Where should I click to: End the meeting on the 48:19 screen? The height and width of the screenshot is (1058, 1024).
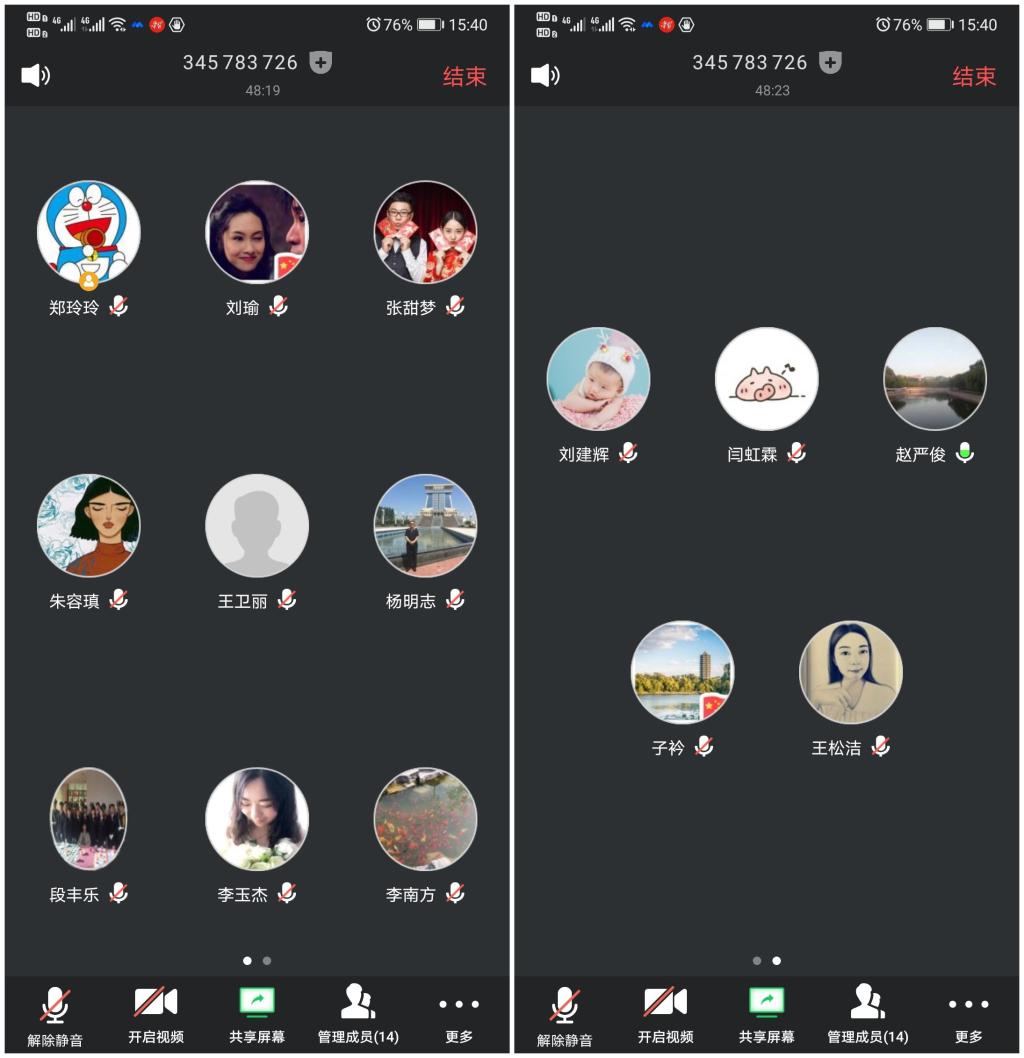(464, 77)
